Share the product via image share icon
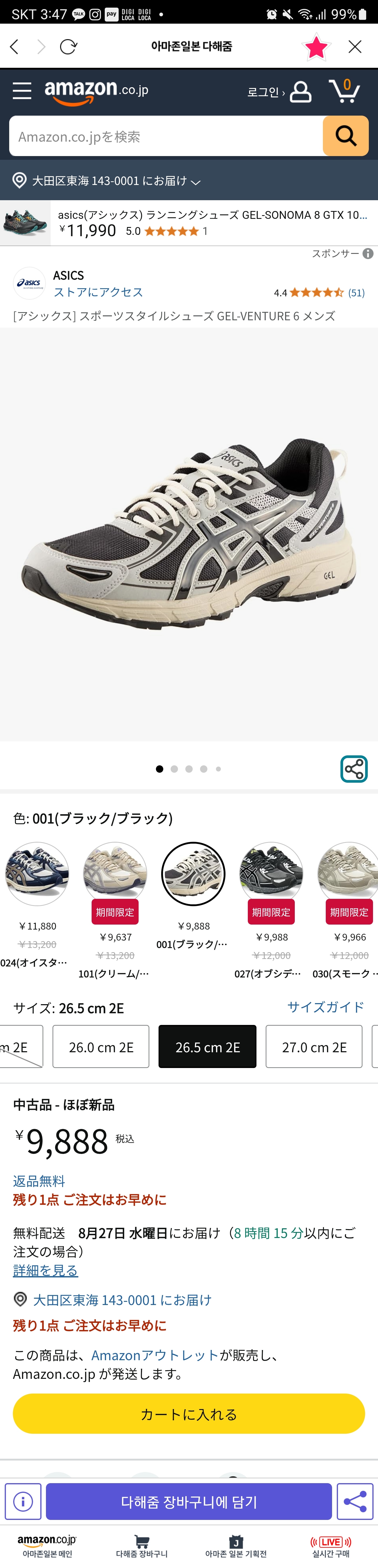 click(x=354, y=769)
